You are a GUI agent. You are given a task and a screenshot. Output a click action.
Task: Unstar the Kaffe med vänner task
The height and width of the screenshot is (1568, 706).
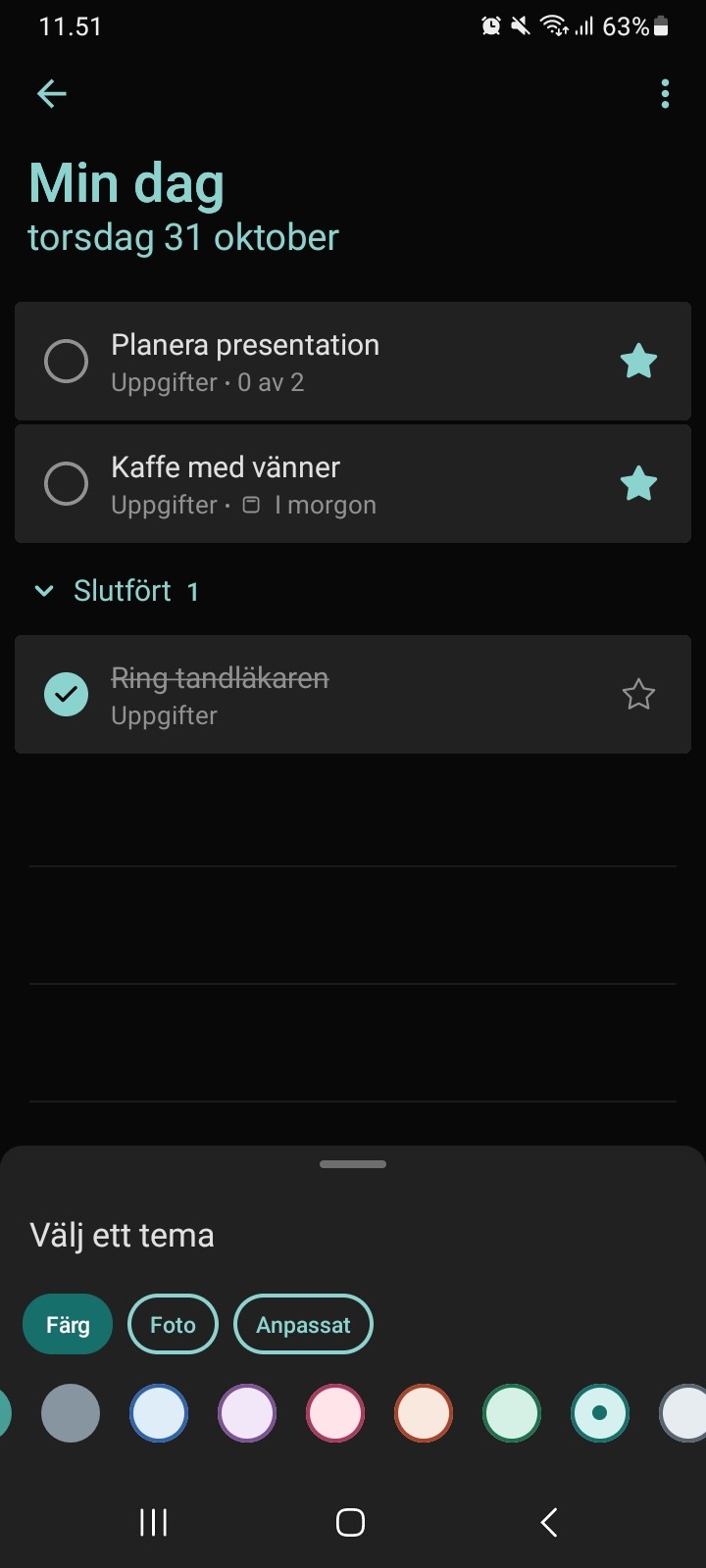coord(638,483)
